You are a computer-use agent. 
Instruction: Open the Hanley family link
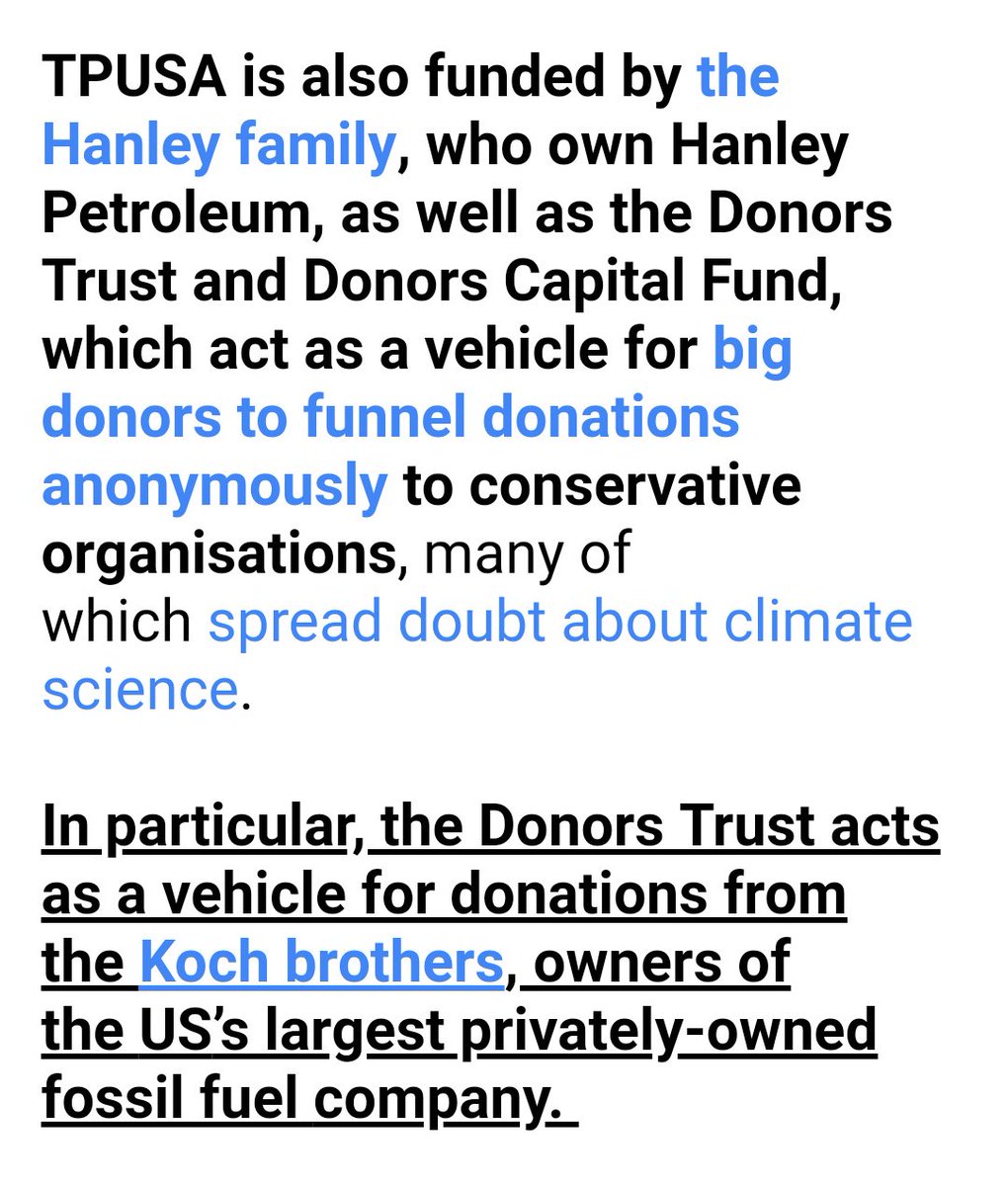click(x=217, y=145)
